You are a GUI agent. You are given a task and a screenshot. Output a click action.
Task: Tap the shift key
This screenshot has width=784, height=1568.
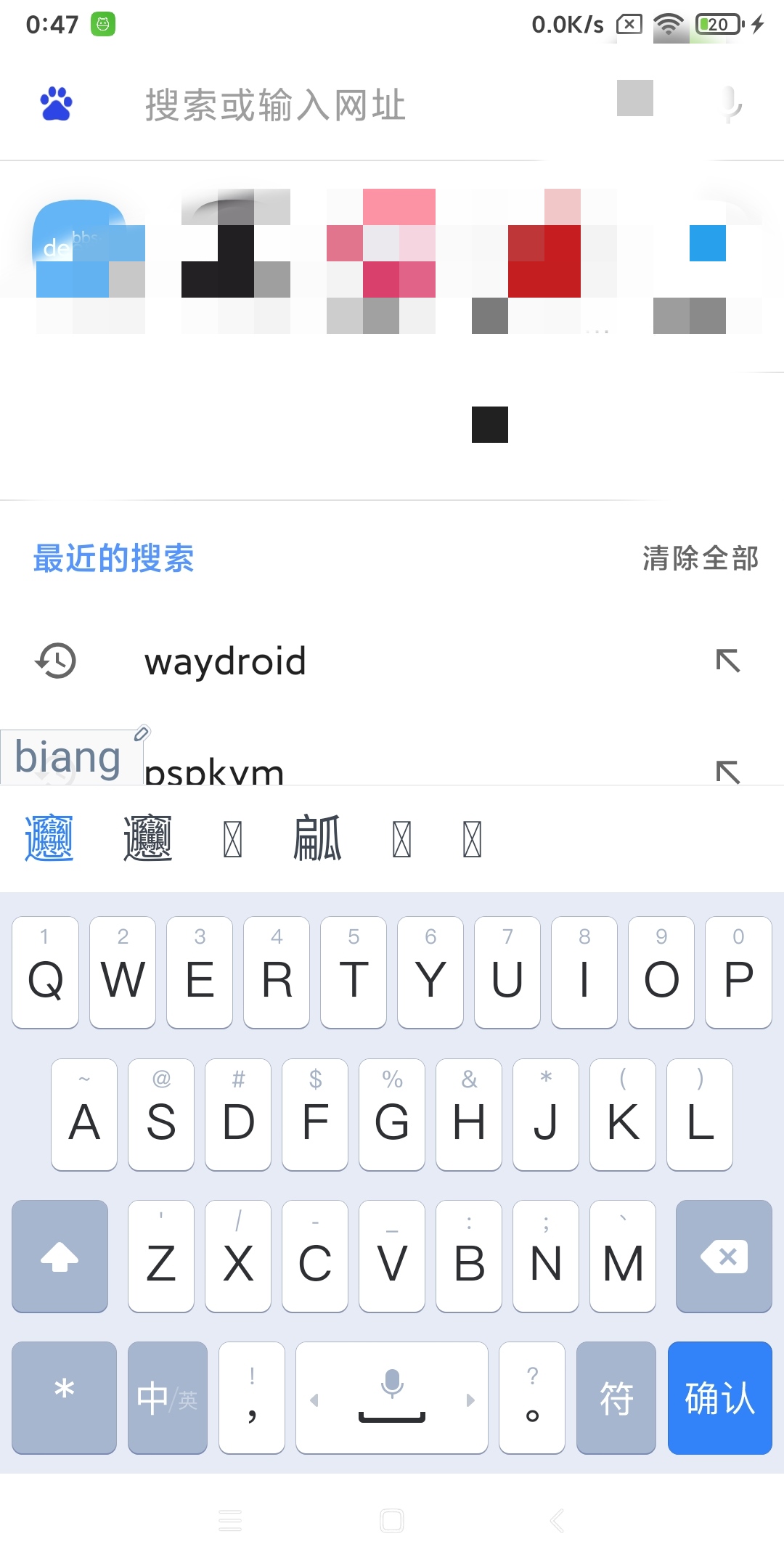coord(60,1256)
